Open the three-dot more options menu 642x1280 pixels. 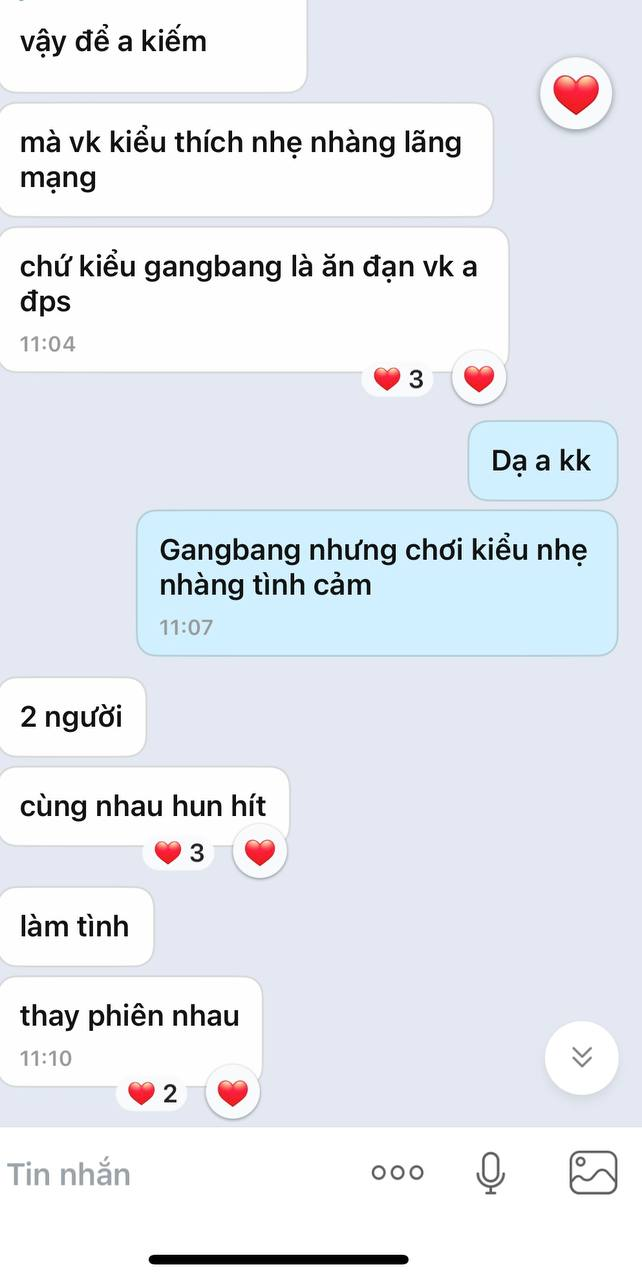pyautogui.click(x=397, y=1173)
